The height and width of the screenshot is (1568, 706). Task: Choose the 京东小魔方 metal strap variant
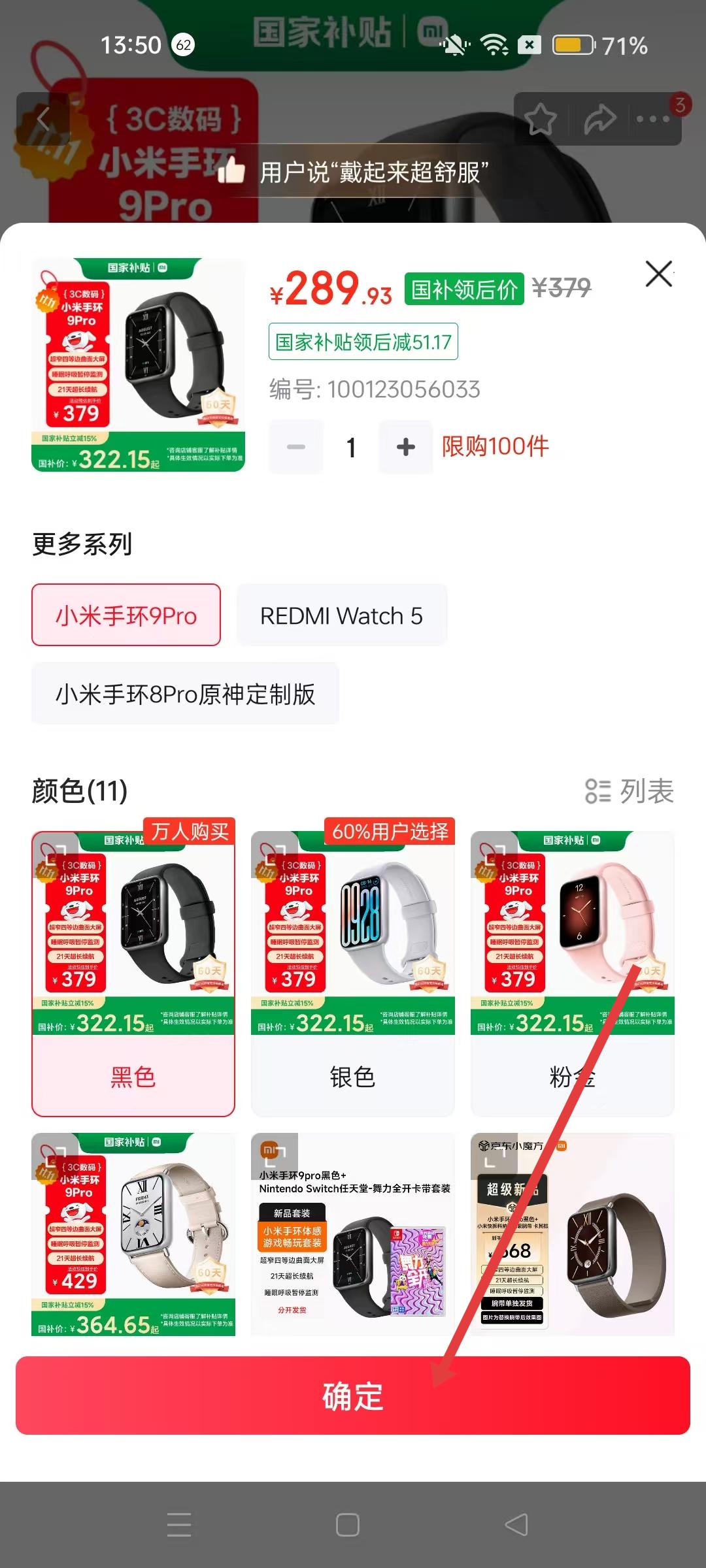click(x=573, y=1235)
